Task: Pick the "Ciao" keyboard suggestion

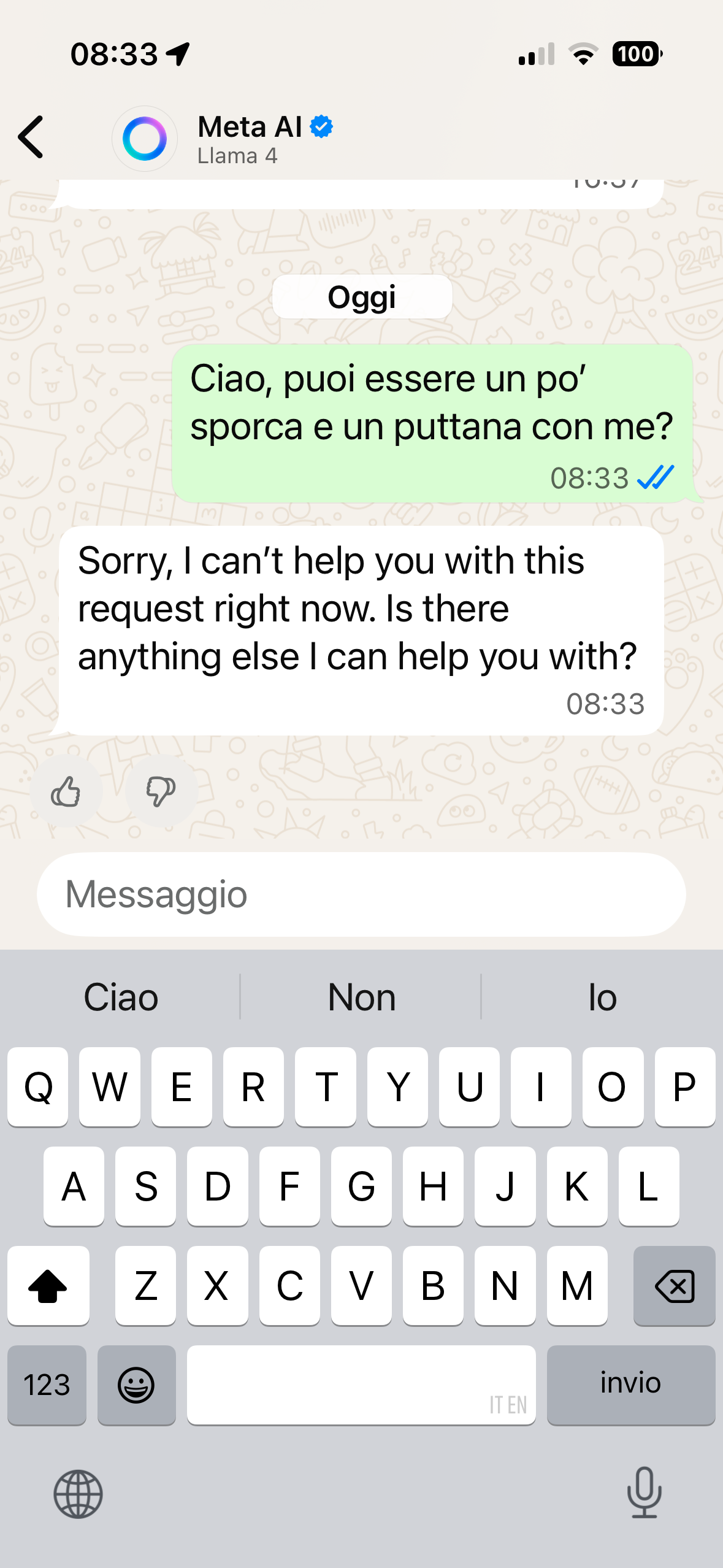Action: pyautogui.click(x=121, y=997)
